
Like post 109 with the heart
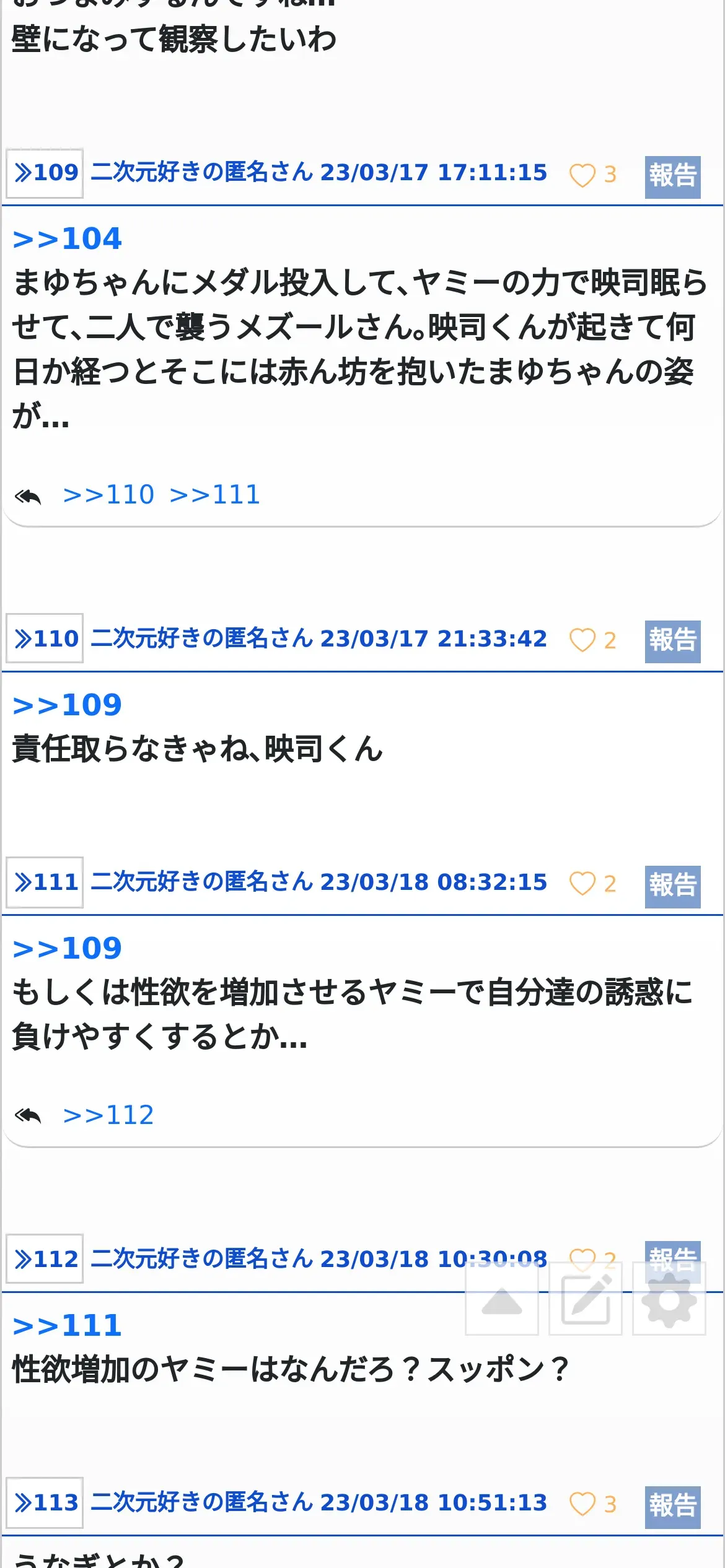coord(582,175)
